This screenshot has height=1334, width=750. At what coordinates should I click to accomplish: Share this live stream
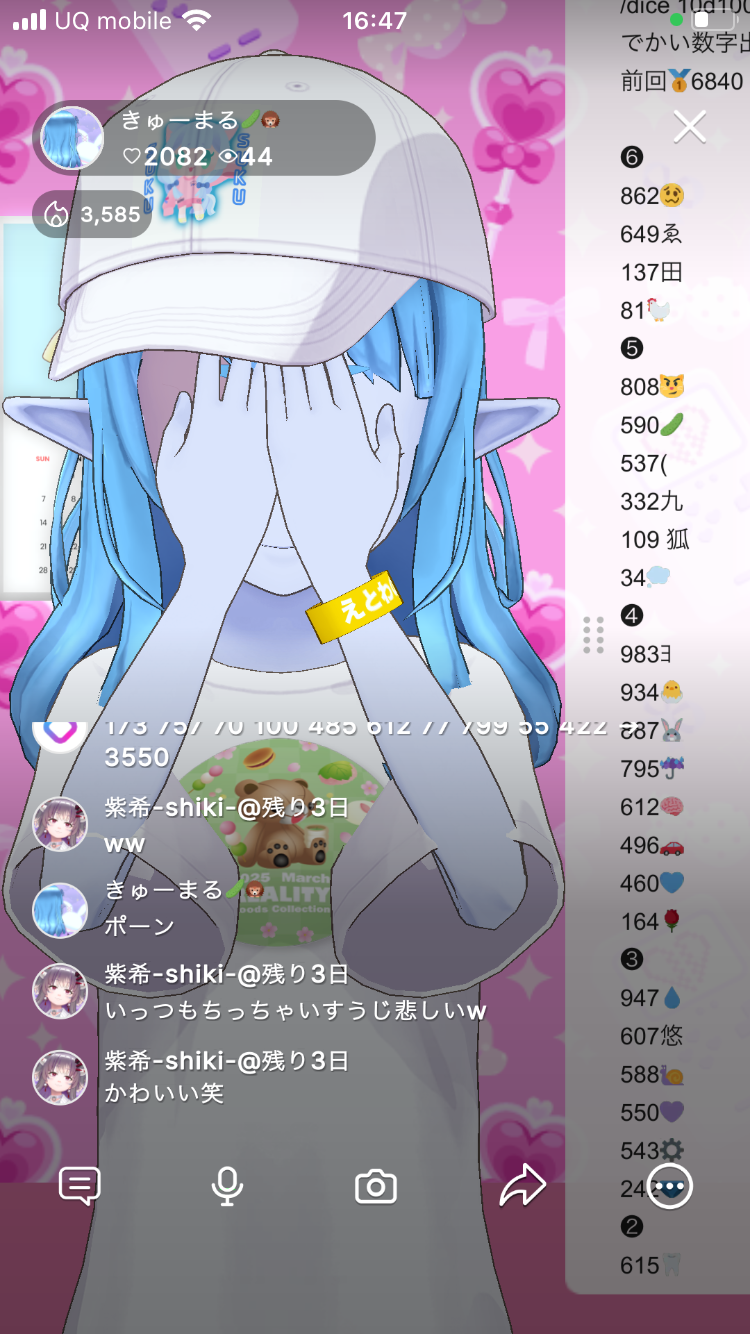click(522, 1186)
